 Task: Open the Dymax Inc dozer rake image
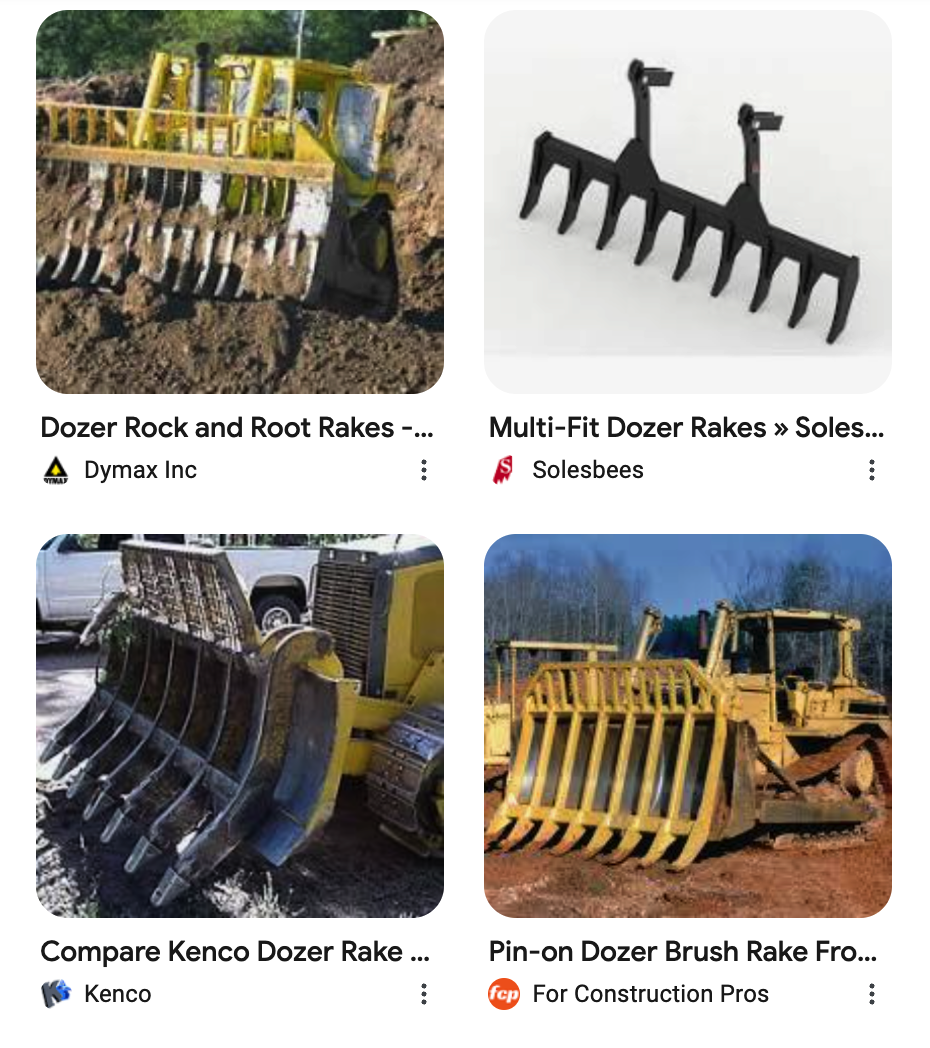[240, 202]
